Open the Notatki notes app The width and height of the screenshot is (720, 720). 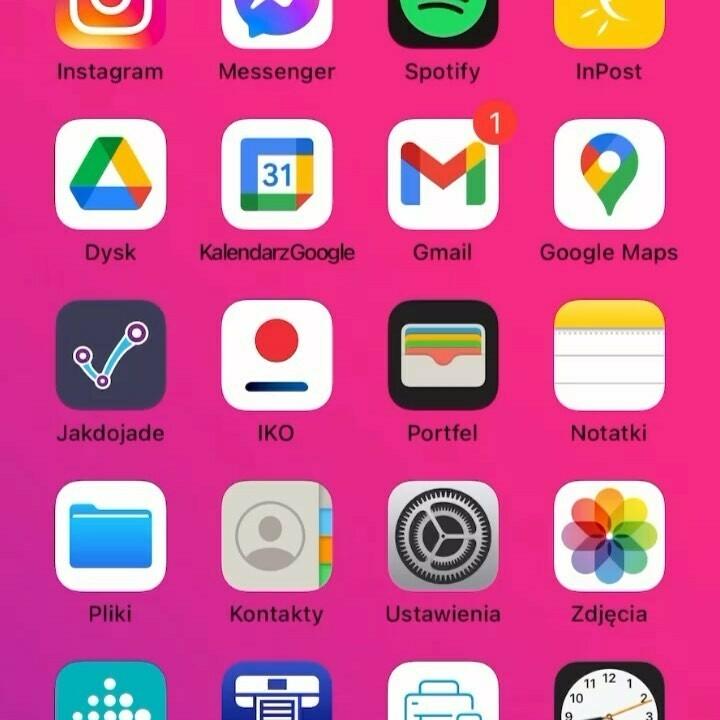coord(609,355)
